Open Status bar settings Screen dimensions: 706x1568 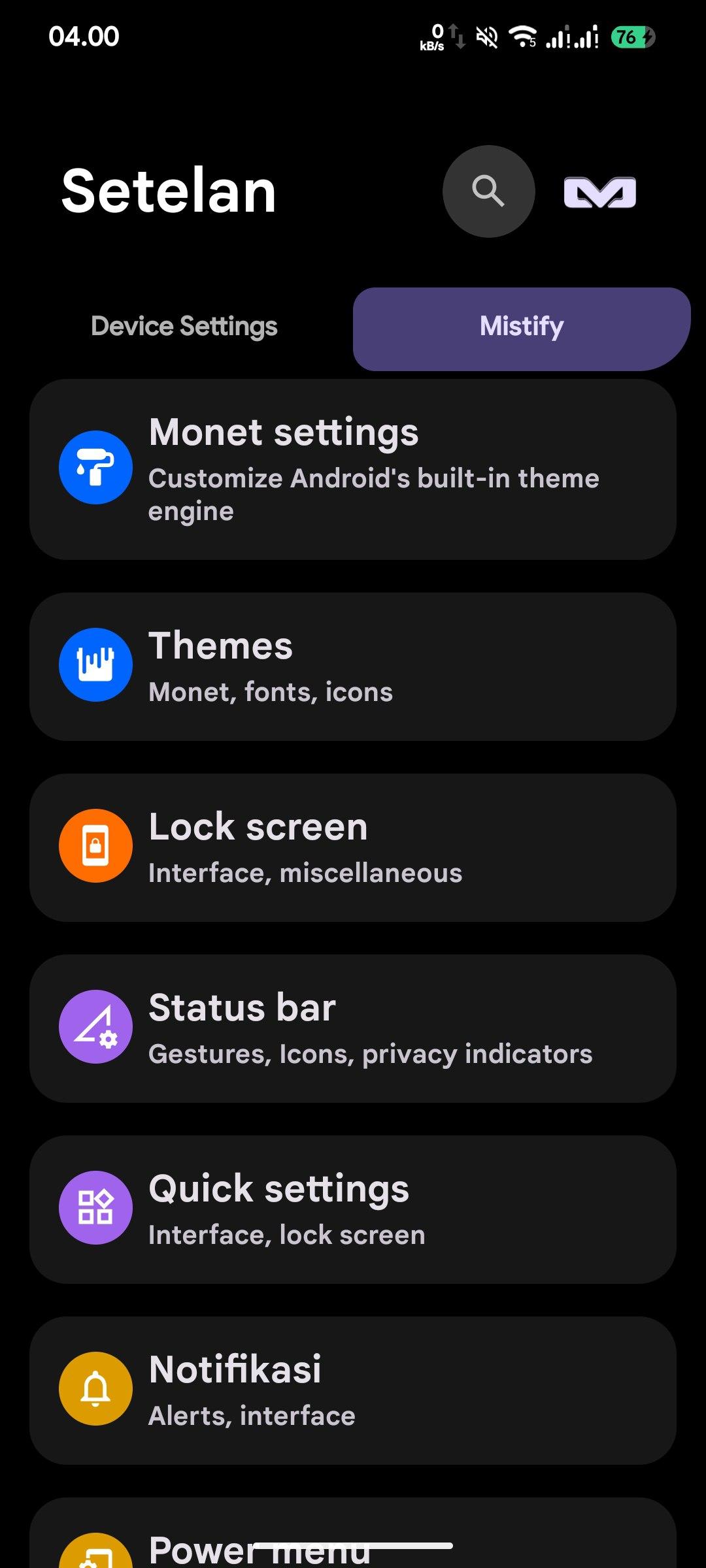coord(353,1028)
